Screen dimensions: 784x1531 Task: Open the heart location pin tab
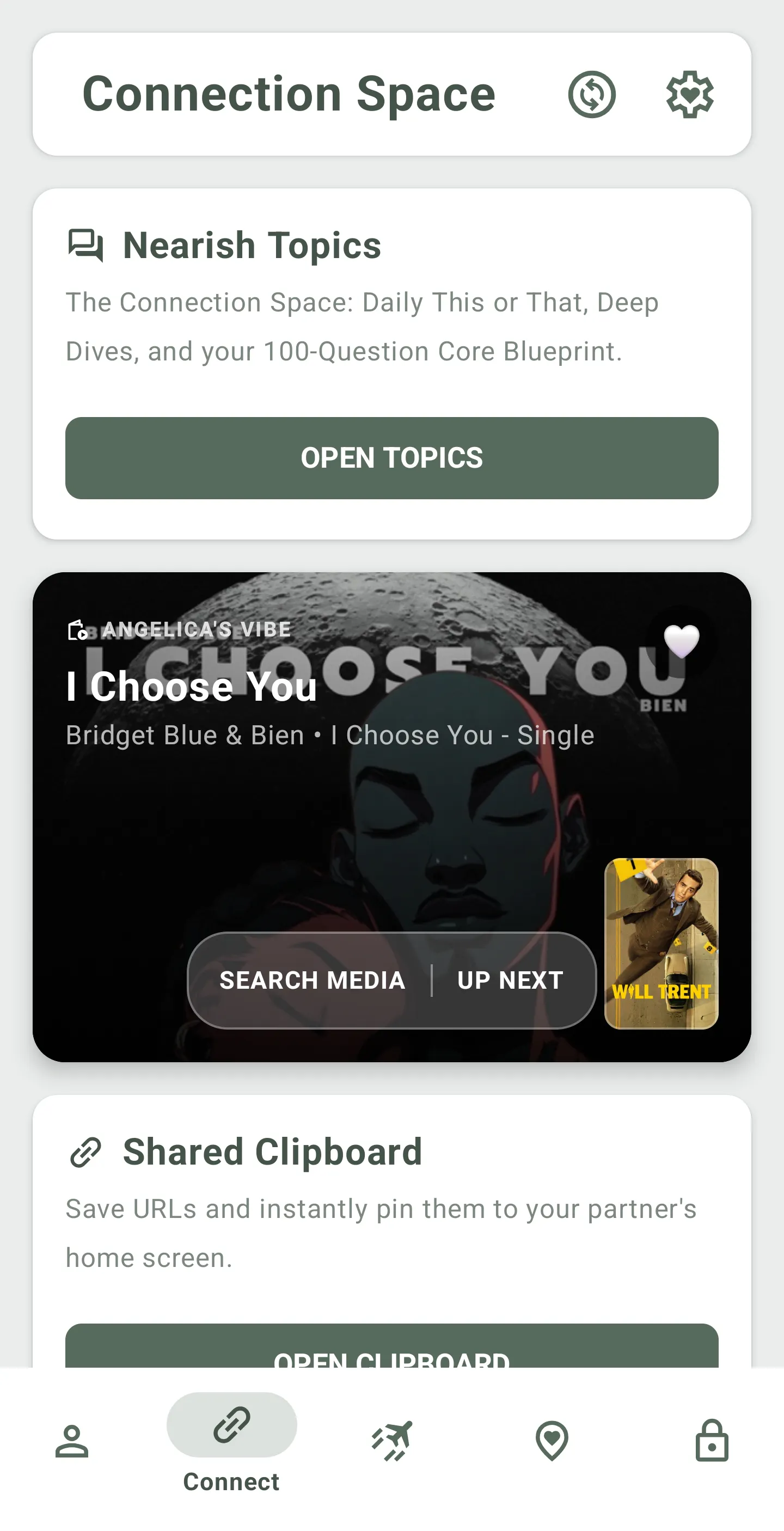tap(552, 1441)
